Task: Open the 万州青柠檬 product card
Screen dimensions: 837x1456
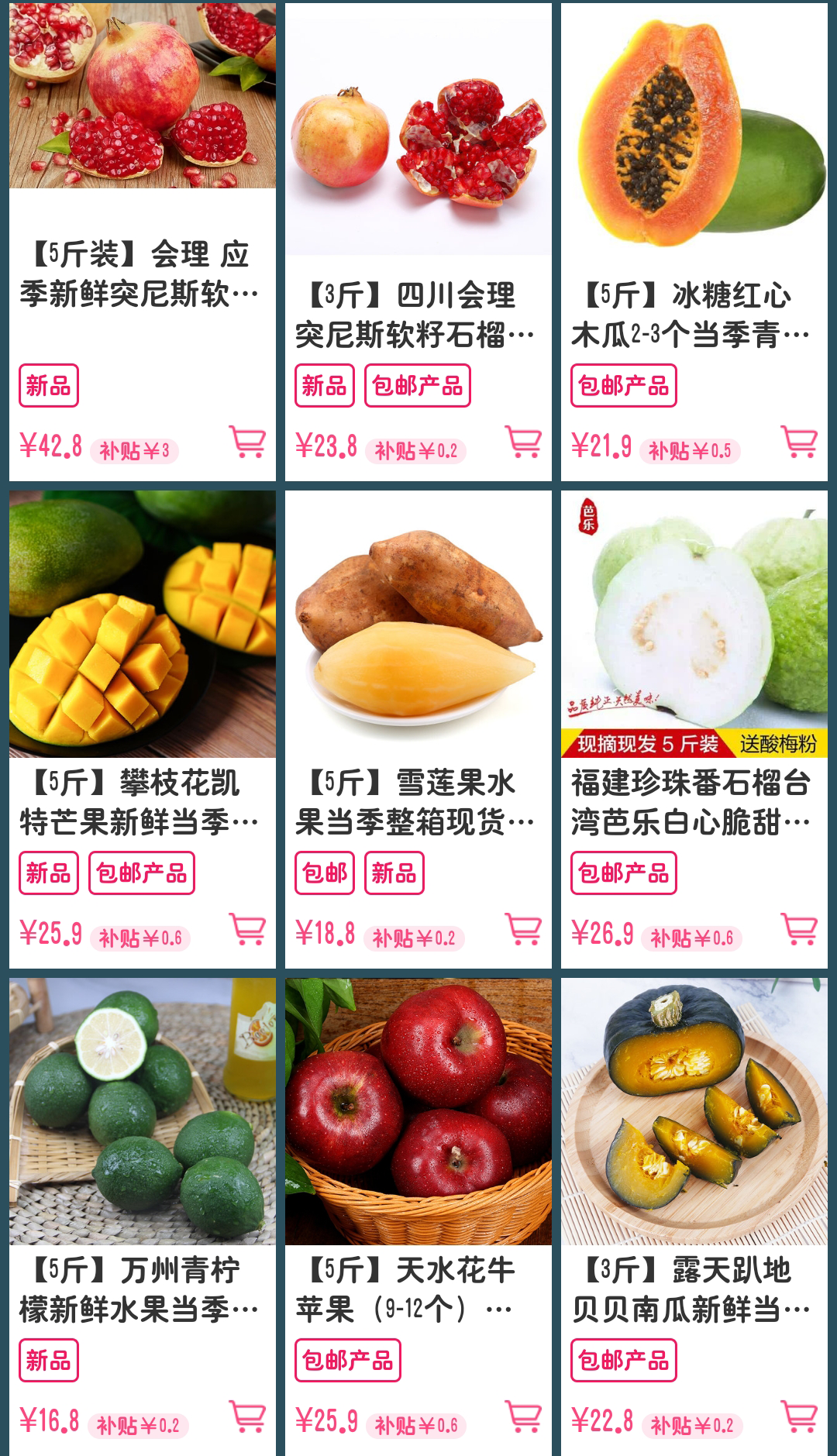Action: [143, 1217]
